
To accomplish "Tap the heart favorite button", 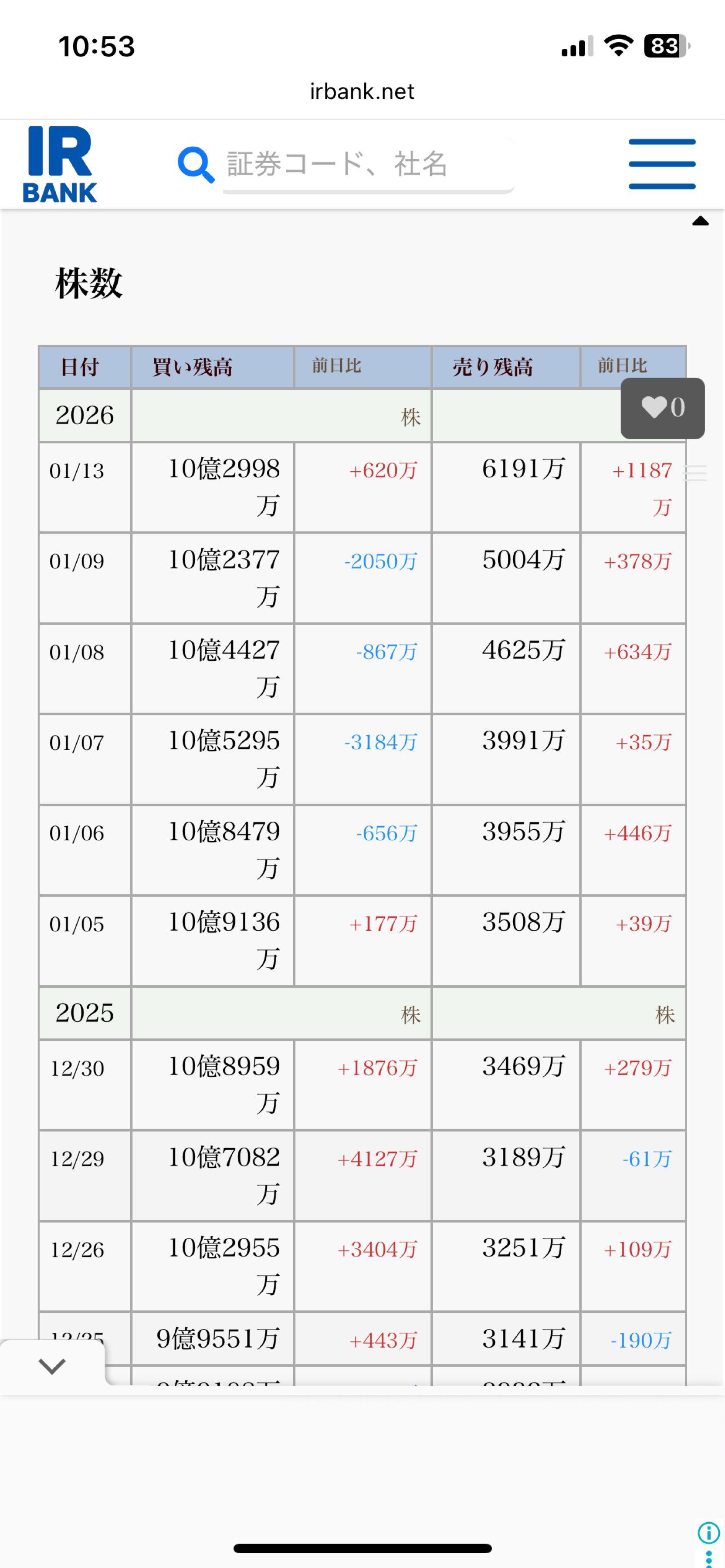I will (662, 408).
